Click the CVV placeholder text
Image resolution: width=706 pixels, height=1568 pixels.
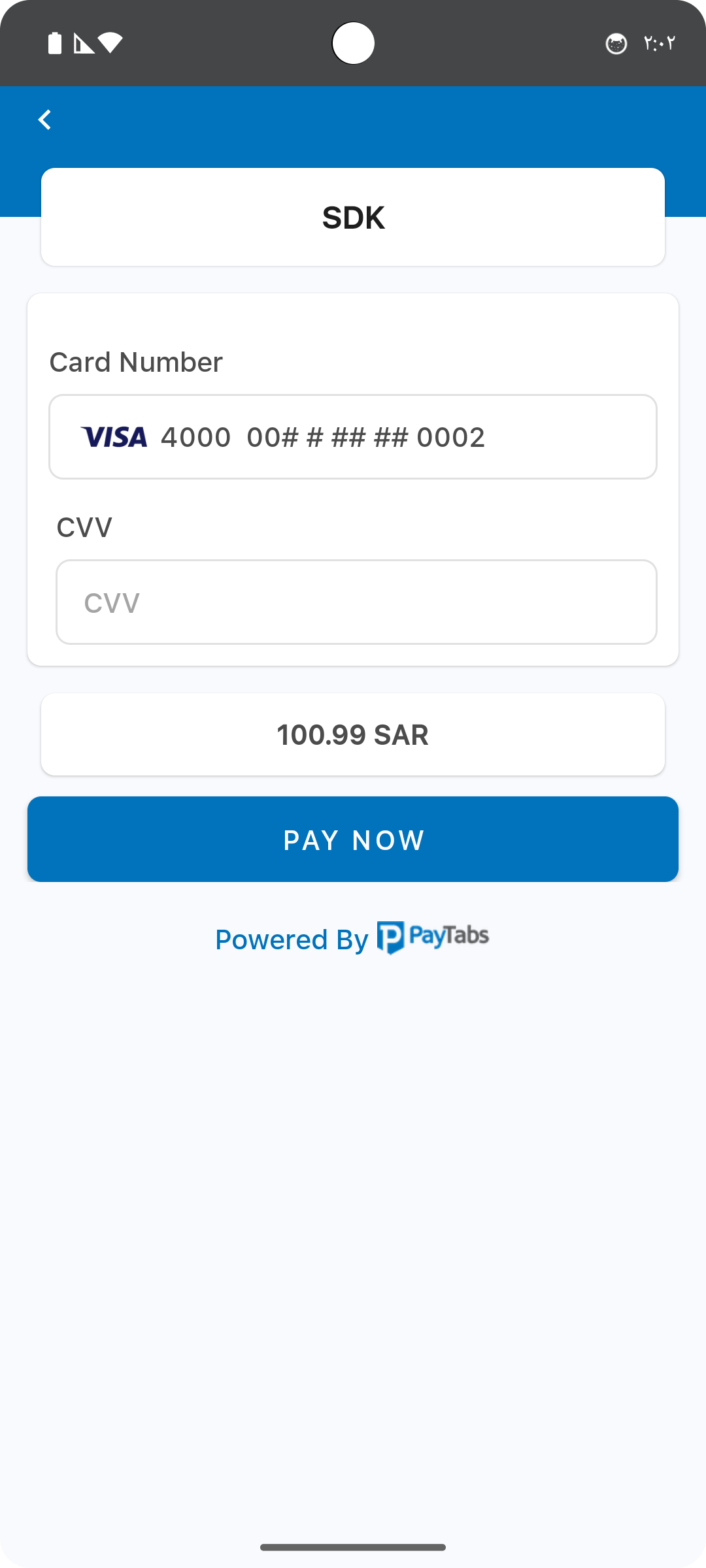112,602
